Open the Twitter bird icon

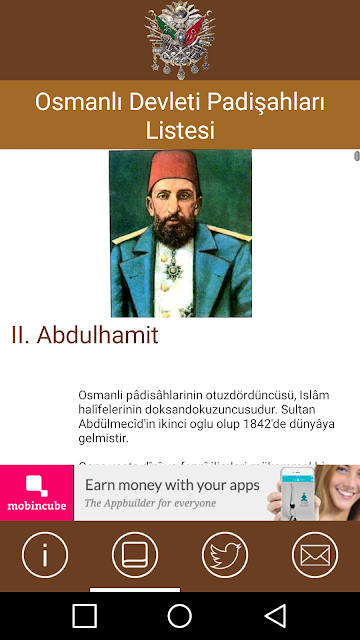(225, 555)
